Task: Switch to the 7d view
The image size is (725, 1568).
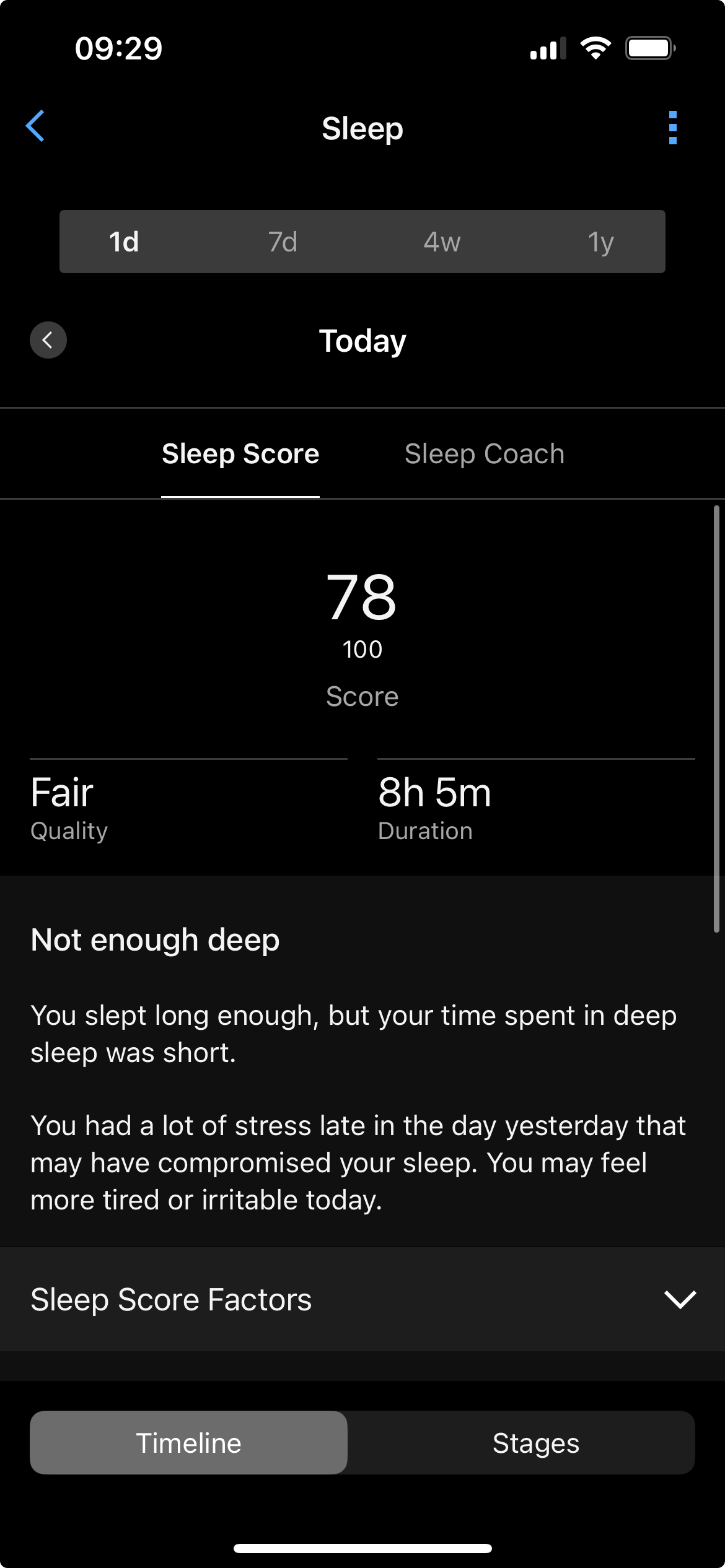Action: (x=283, y=242)
